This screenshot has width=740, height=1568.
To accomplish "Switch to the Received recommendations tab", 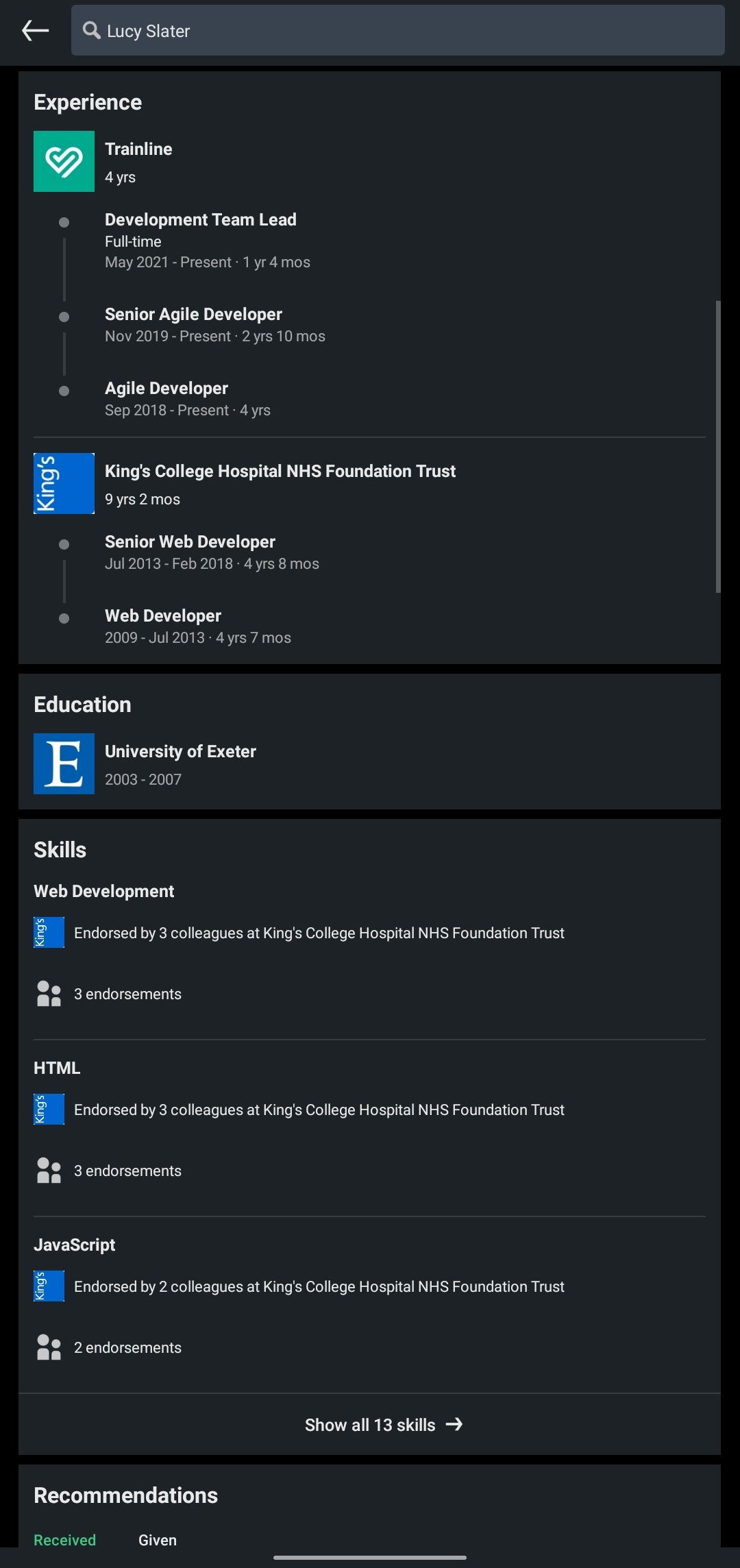I will tap(64, 1540).
